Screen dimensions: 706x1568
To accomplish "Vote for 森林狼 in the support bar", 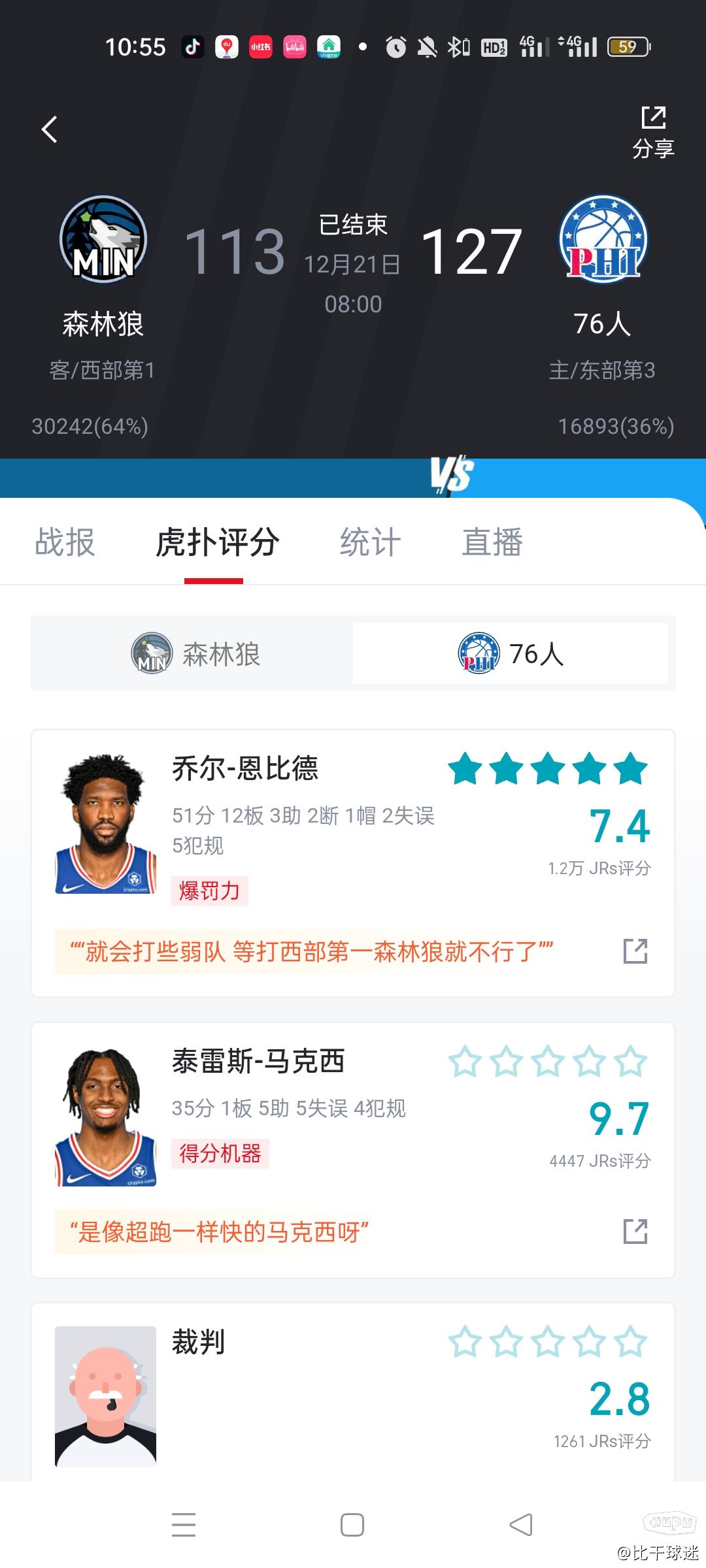I will (90, 427).
